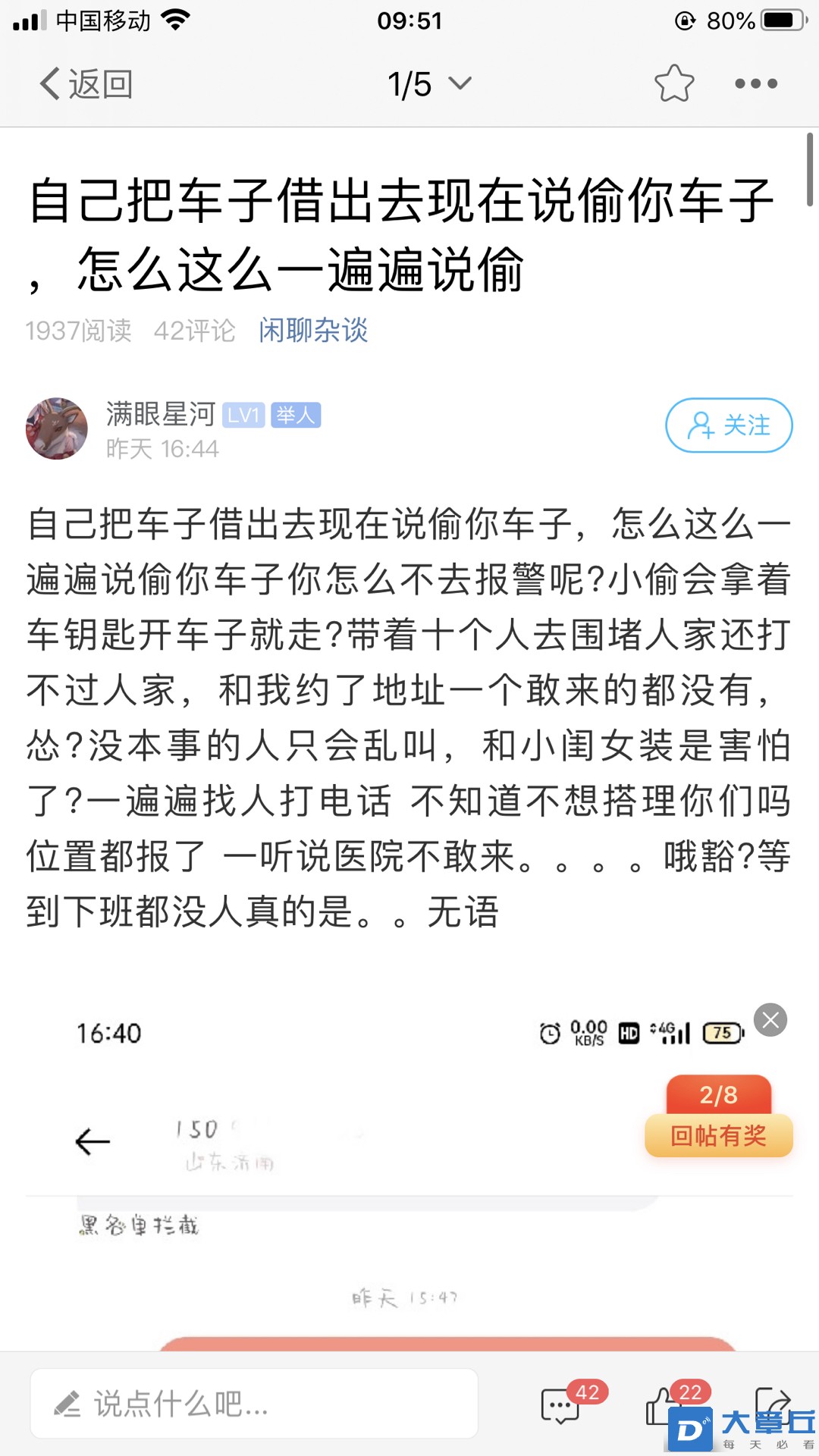Like this post with thumbs-up icon

[x=661, y=1405]
